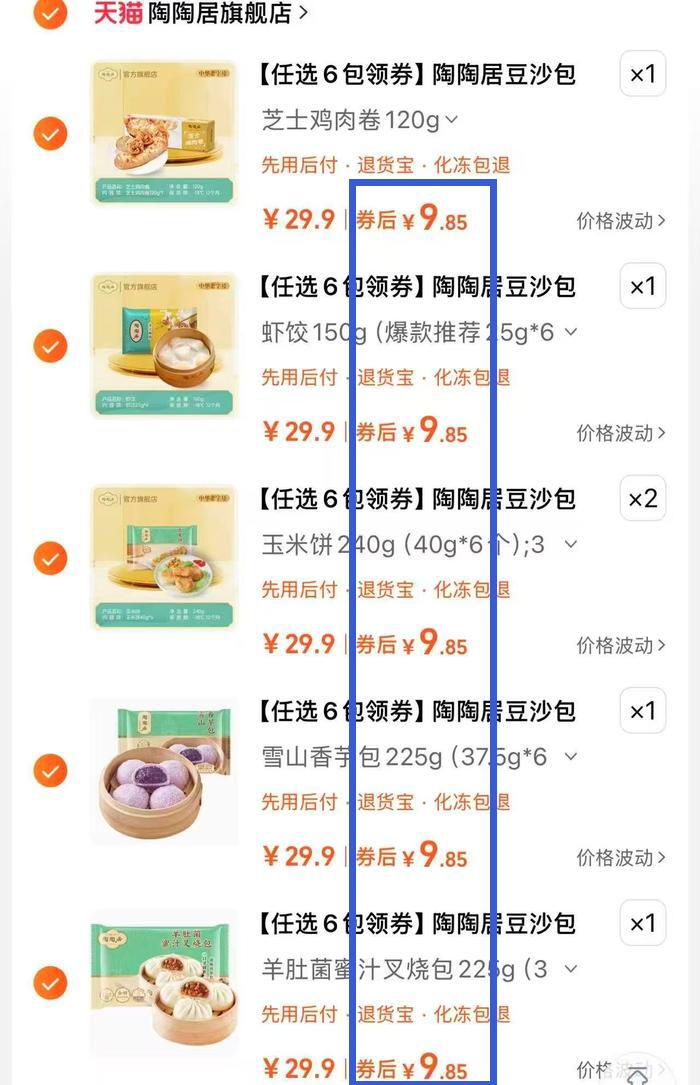View 价格波动 for 芝士鸡肉卷
The image size is (700, 1085).
tap(620, 221)
